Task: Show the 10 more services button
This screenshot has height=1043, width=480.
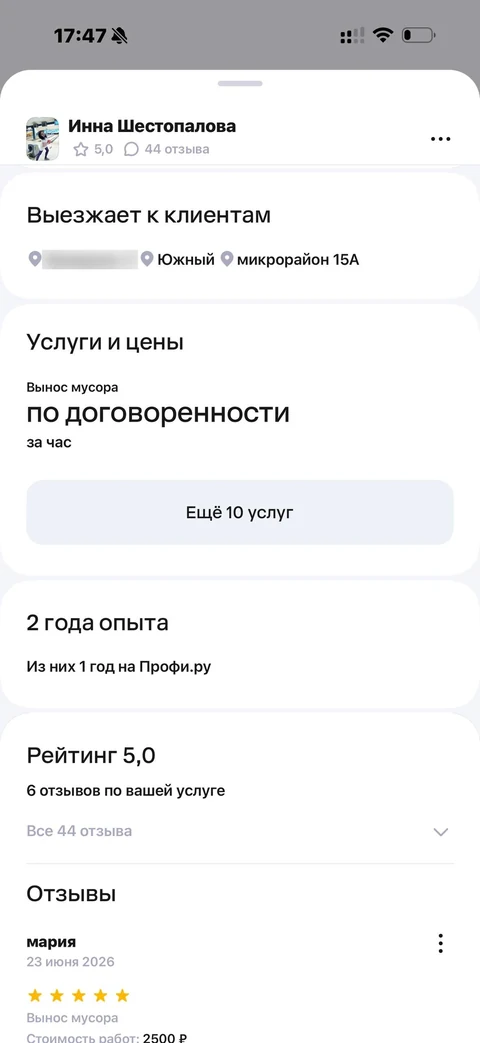Action: [239, 513]
